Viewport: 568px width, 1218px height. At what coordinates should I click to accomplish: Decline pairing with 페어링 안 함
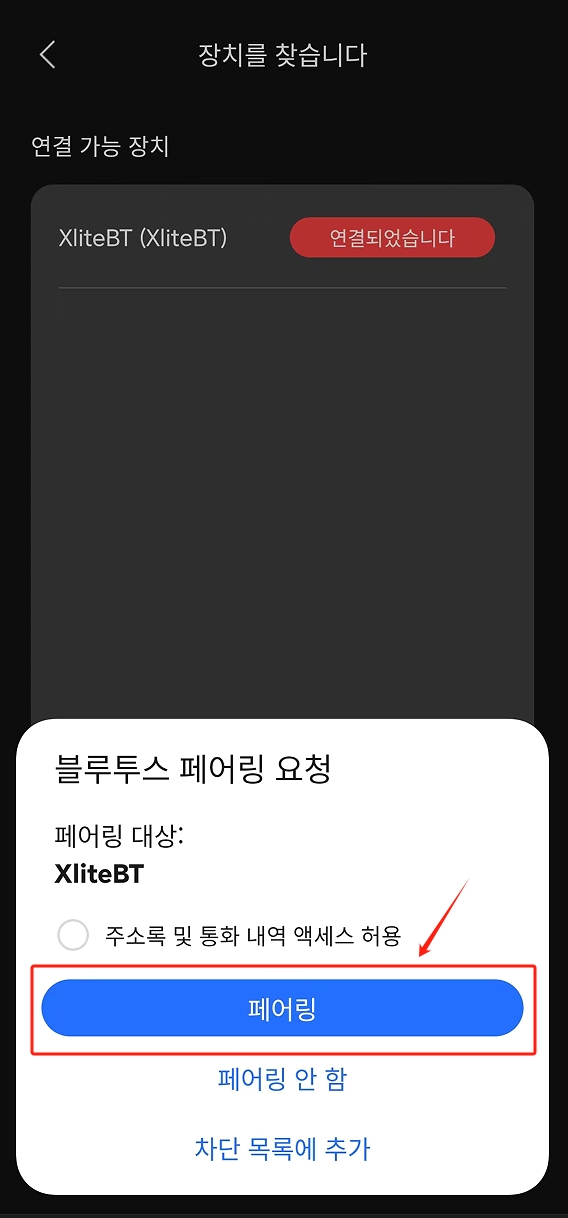(x=282, y=1079)
